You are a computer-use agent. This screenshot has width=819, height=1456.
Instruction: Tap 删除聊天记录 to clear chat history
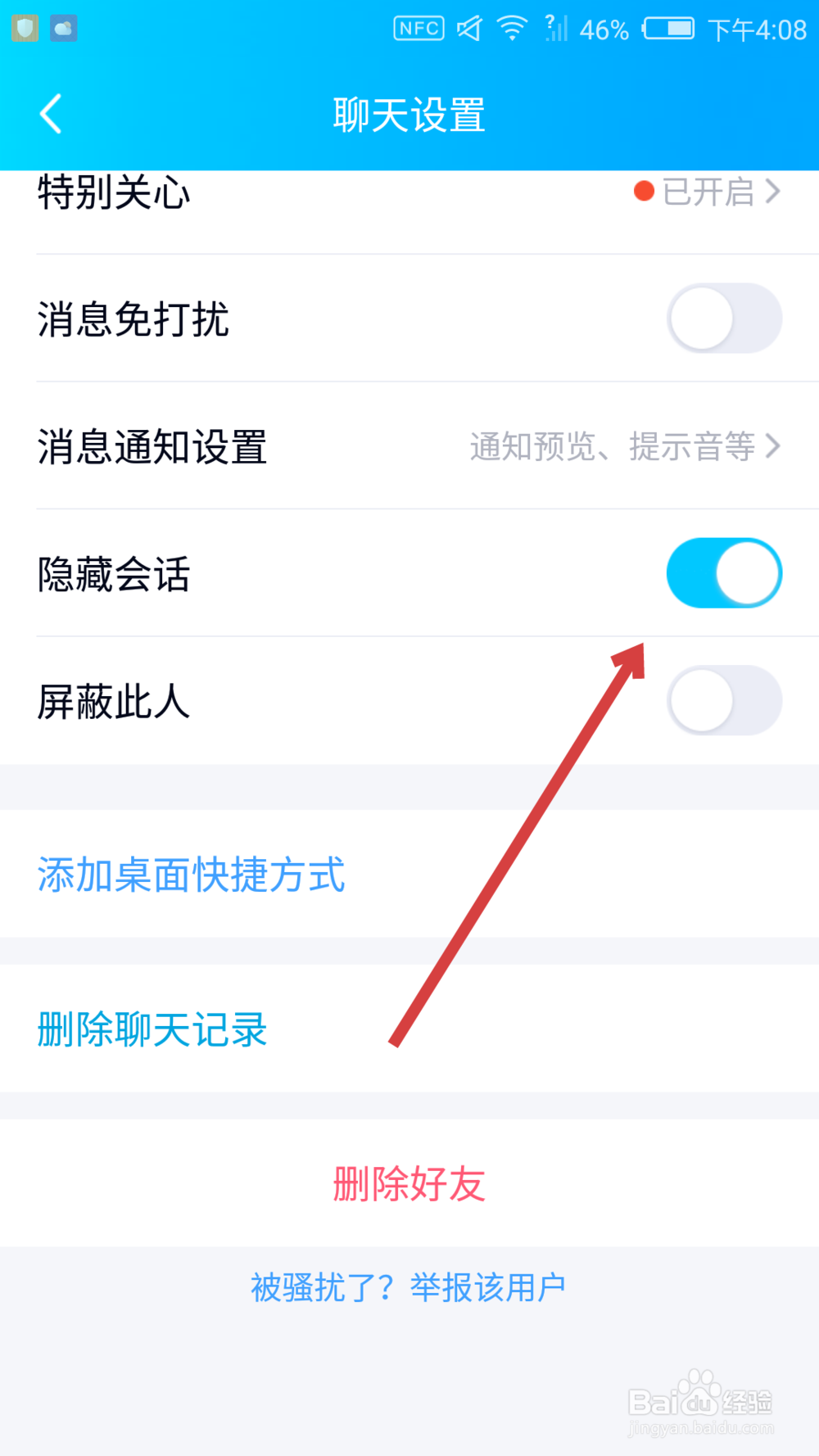click(152, 1029)
